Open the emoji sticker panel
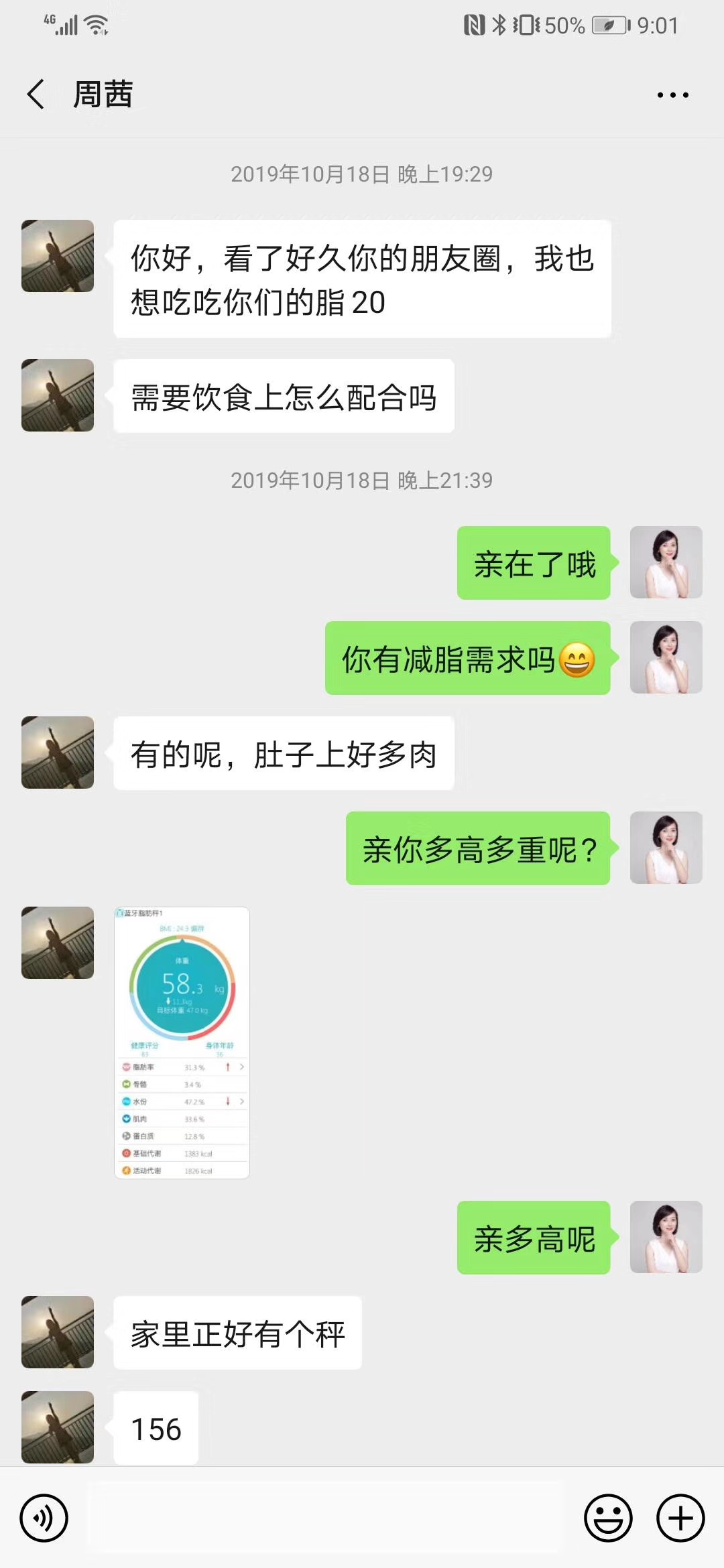Image resolution: width=724 pixels, height=1568 pixels. click(x=608, y=1518)
